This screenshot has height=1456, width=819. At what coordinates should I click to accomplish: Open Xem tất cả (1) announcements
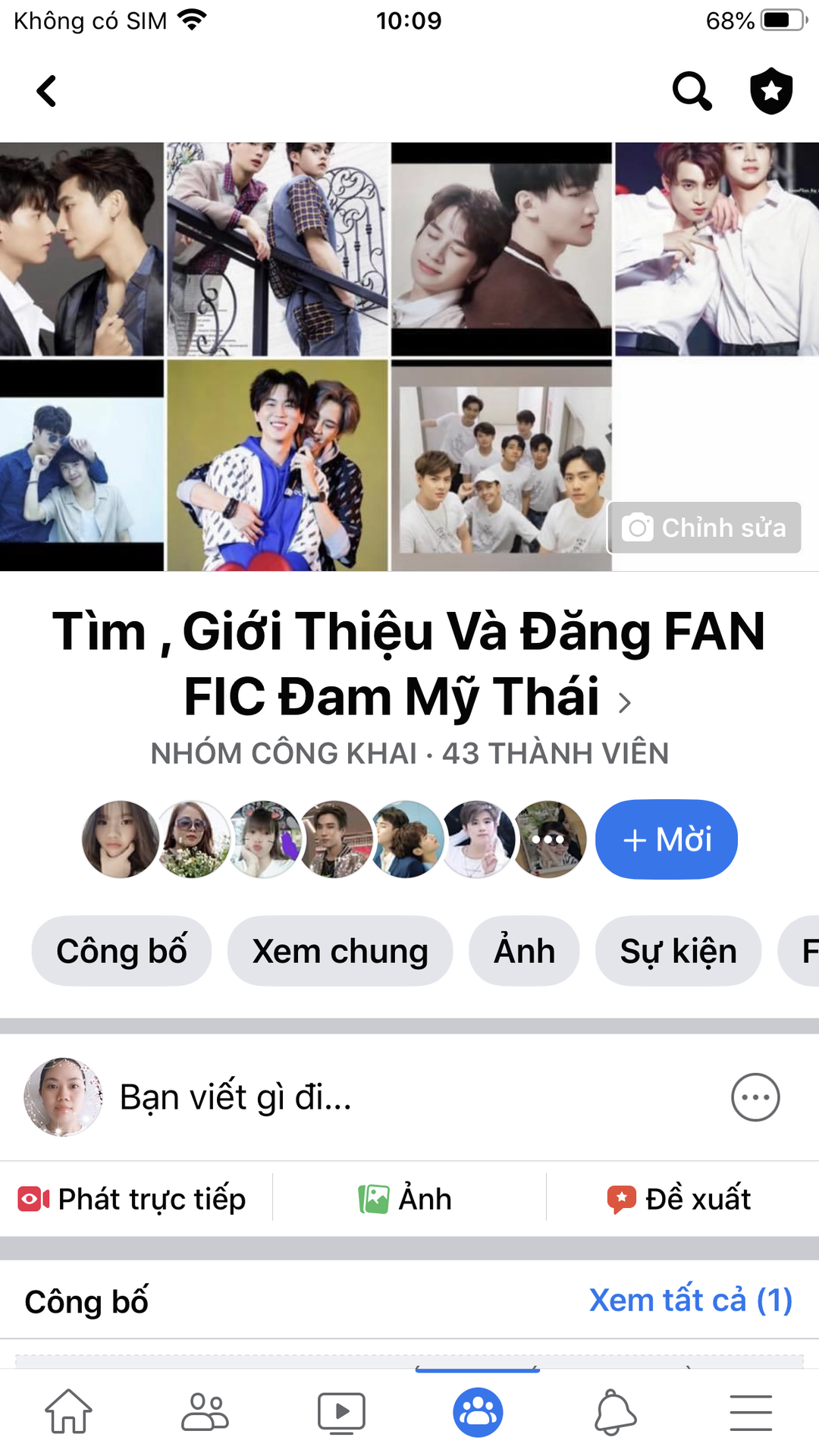(691, 1301)
